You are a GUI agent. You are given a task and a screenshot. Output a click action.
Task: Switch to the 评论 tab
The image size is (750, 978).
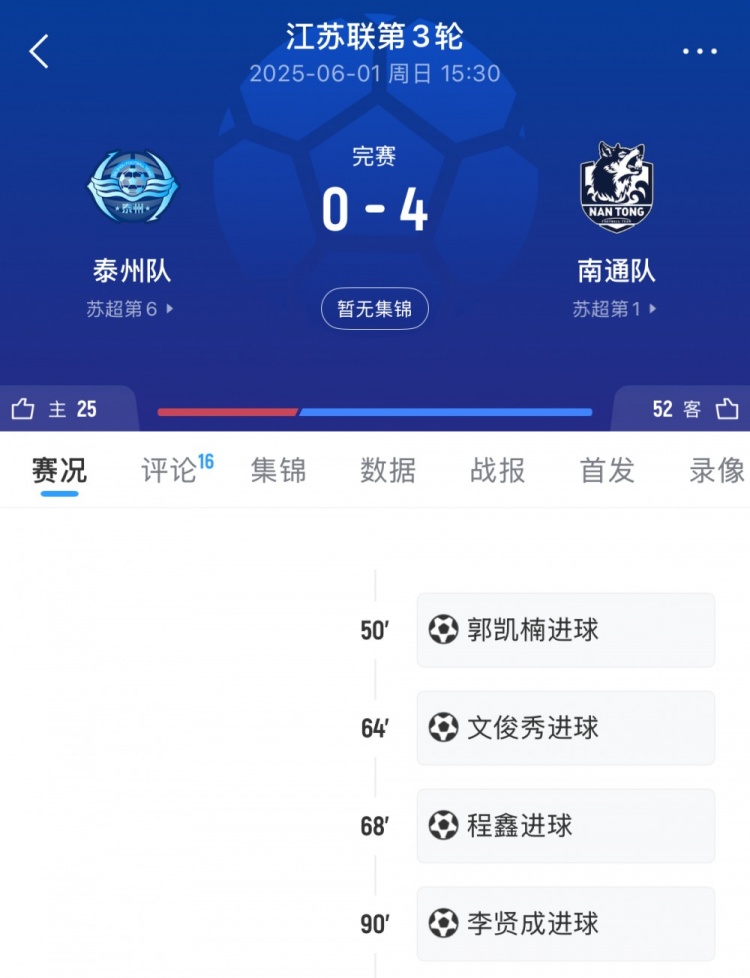point(170,470)
